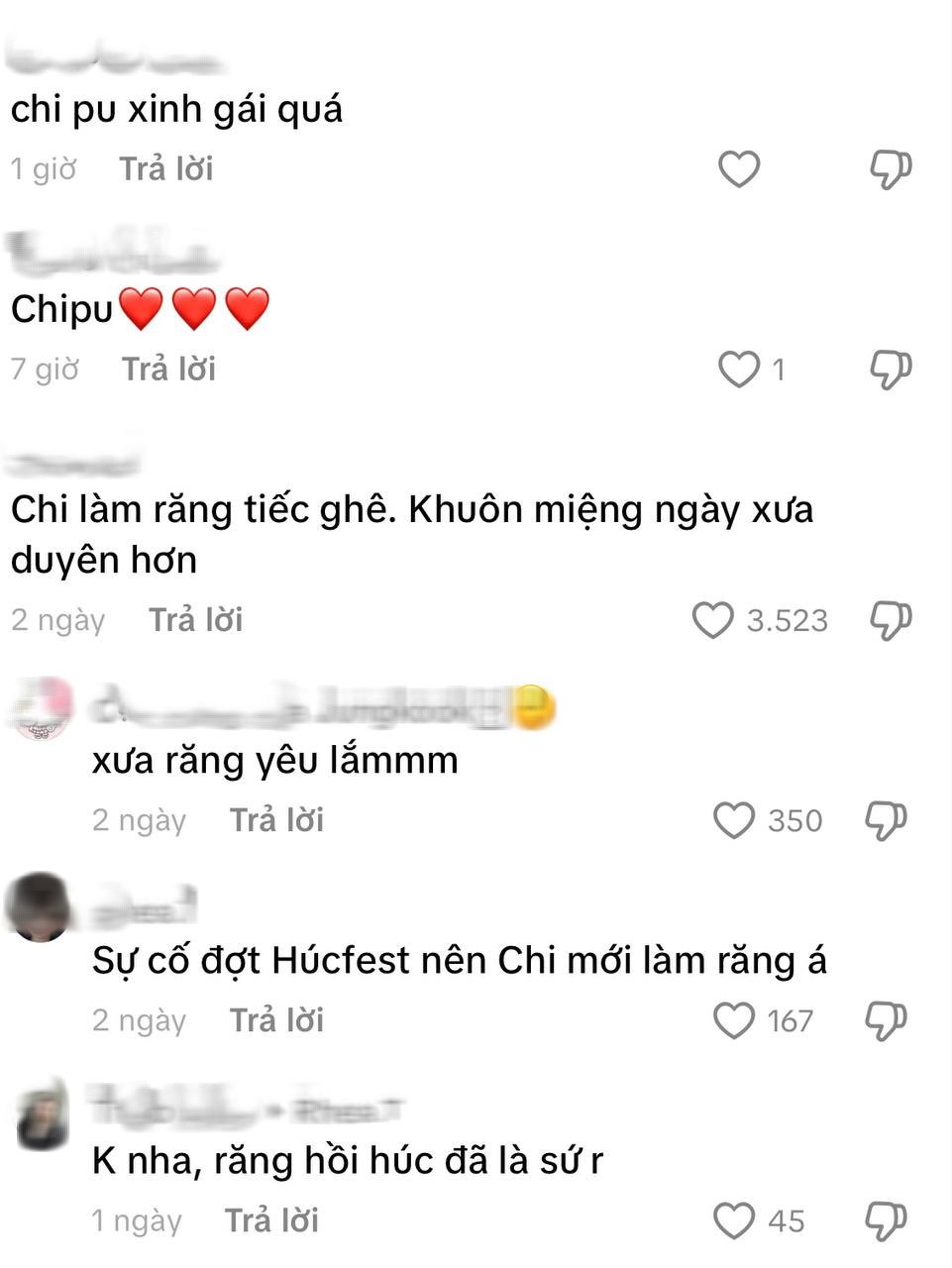Like the reply about 'Sự cố đợt Húcfest'
This screenshot has height=1268, width=952.
pyautogui.click(x=734, y=1020)
